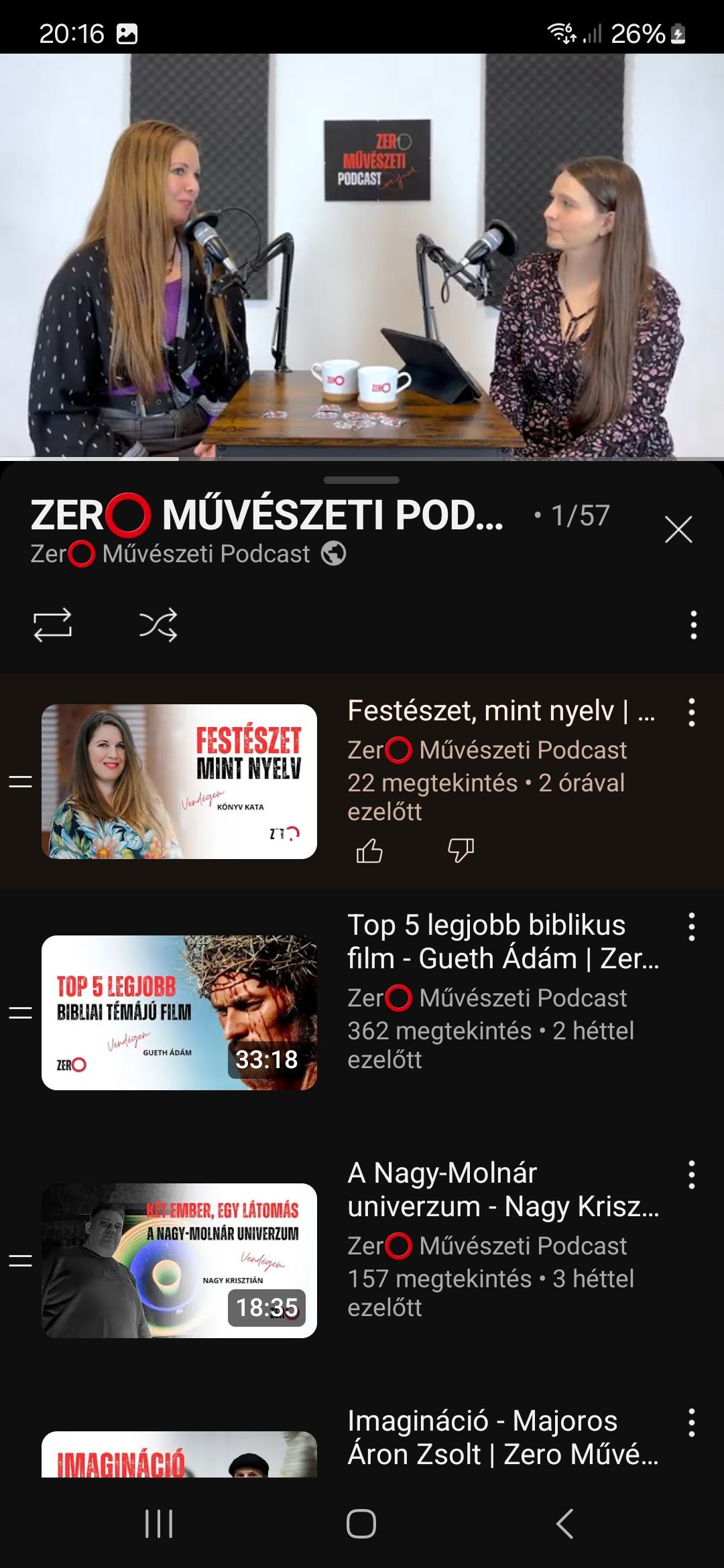
Task: Dislike the Festészet, mint nyelv video
Action: 461,850
